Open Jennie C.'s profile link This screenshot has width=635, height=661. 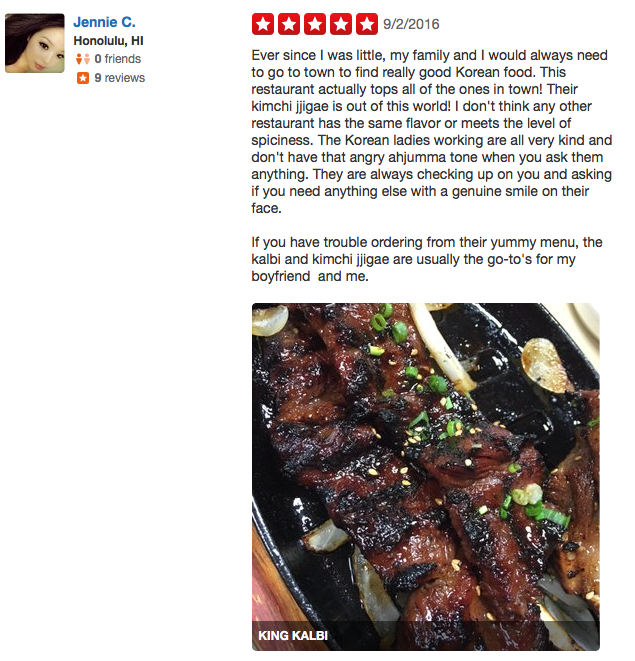tap(104, 22)
